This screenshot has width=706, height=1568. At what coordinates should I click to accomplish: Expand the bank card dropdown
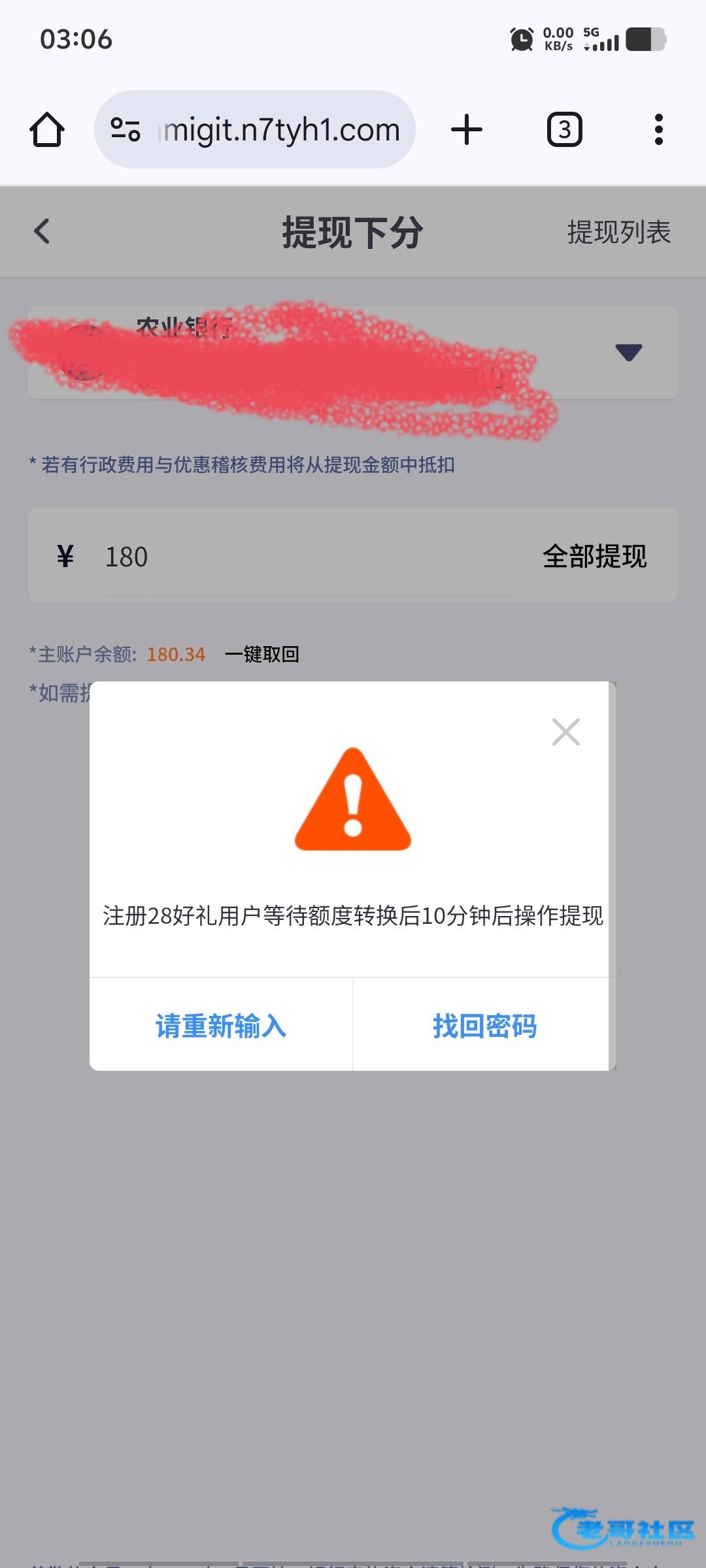pyautogui.click(x=628, y=352)
